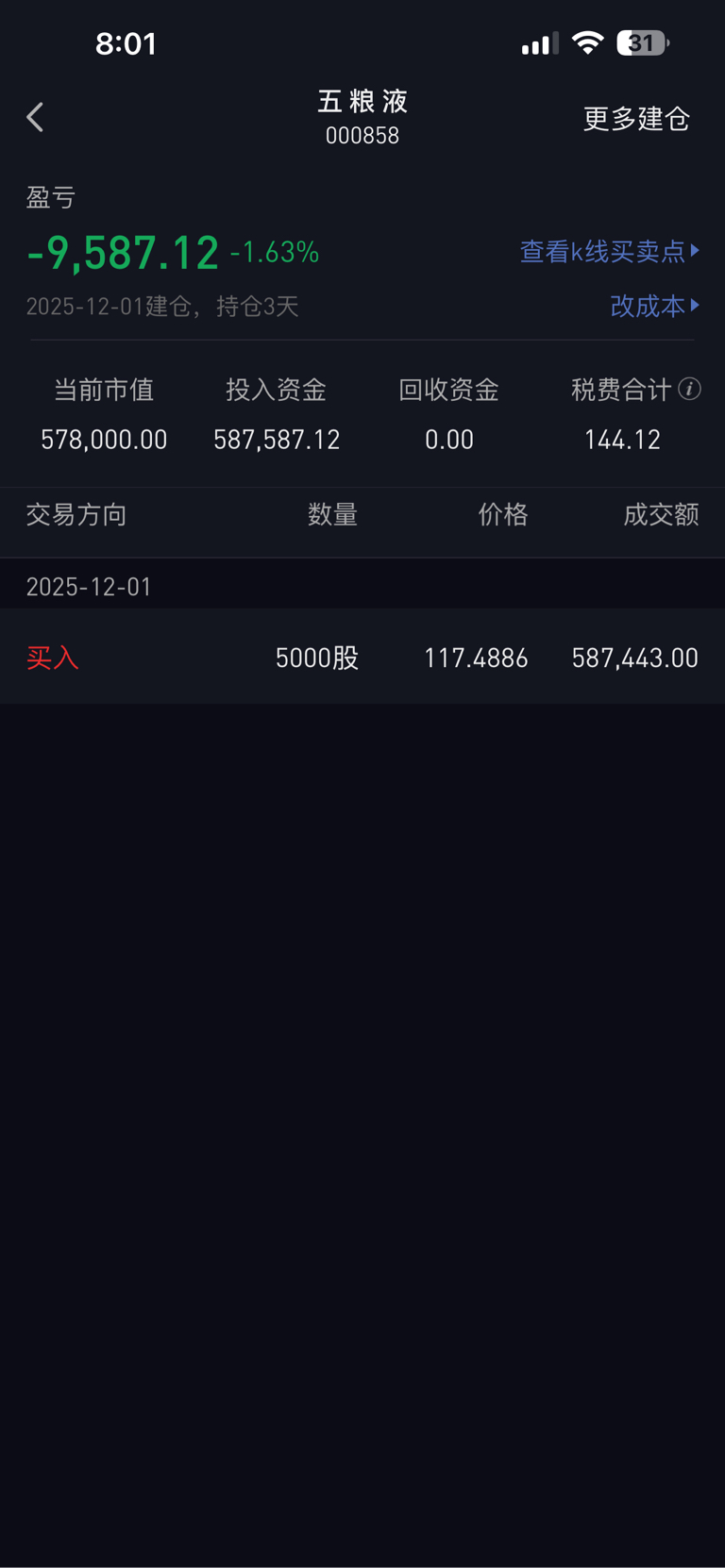Image resolution: width=725 pixels, height=1568 pixels.
Task: Tap 改成本 to edit cost
Action: point(654,306)
